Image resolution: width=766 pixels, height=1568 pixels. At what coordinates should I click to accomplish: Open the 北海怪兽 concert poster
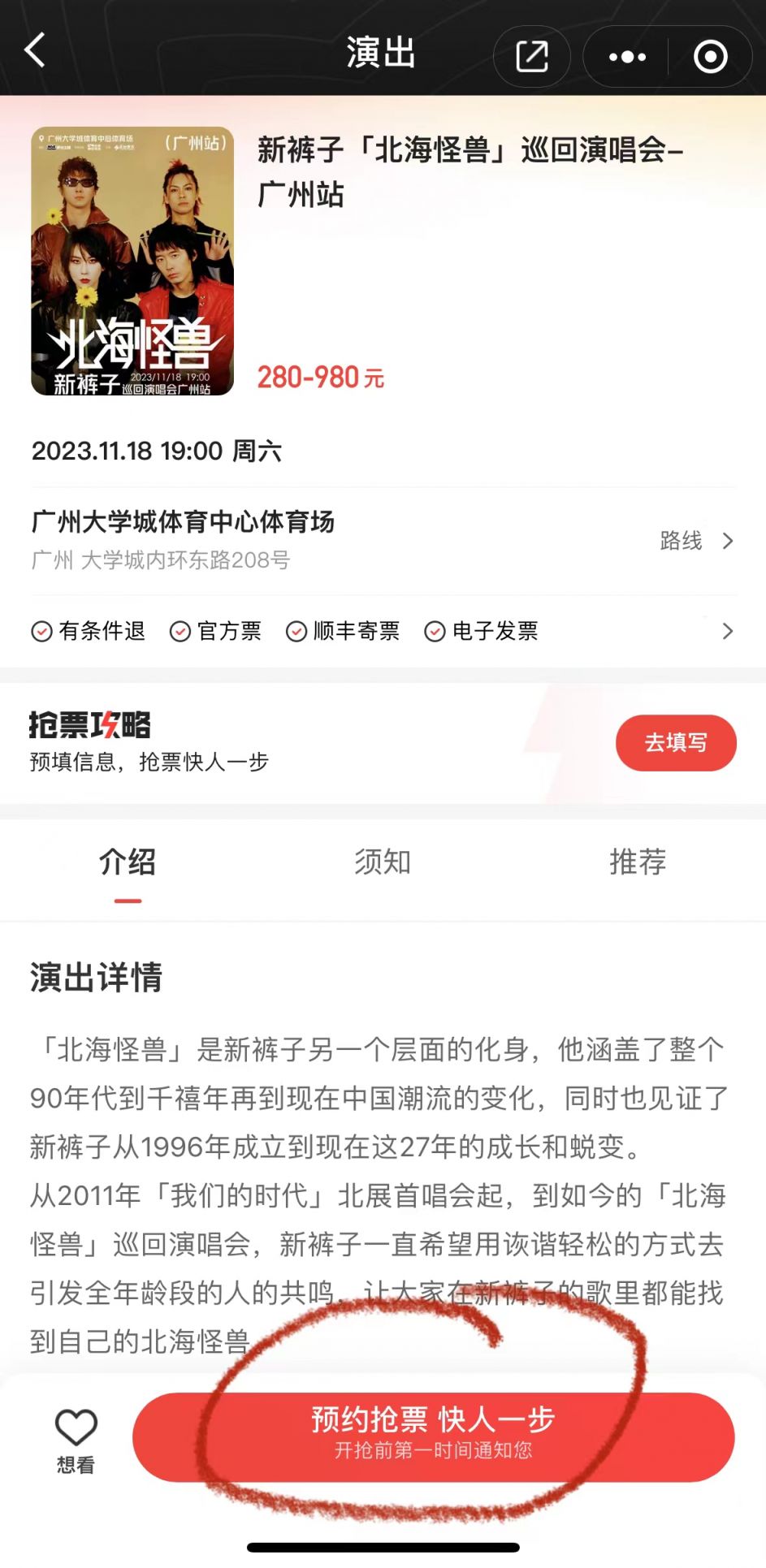pos(132,261)
